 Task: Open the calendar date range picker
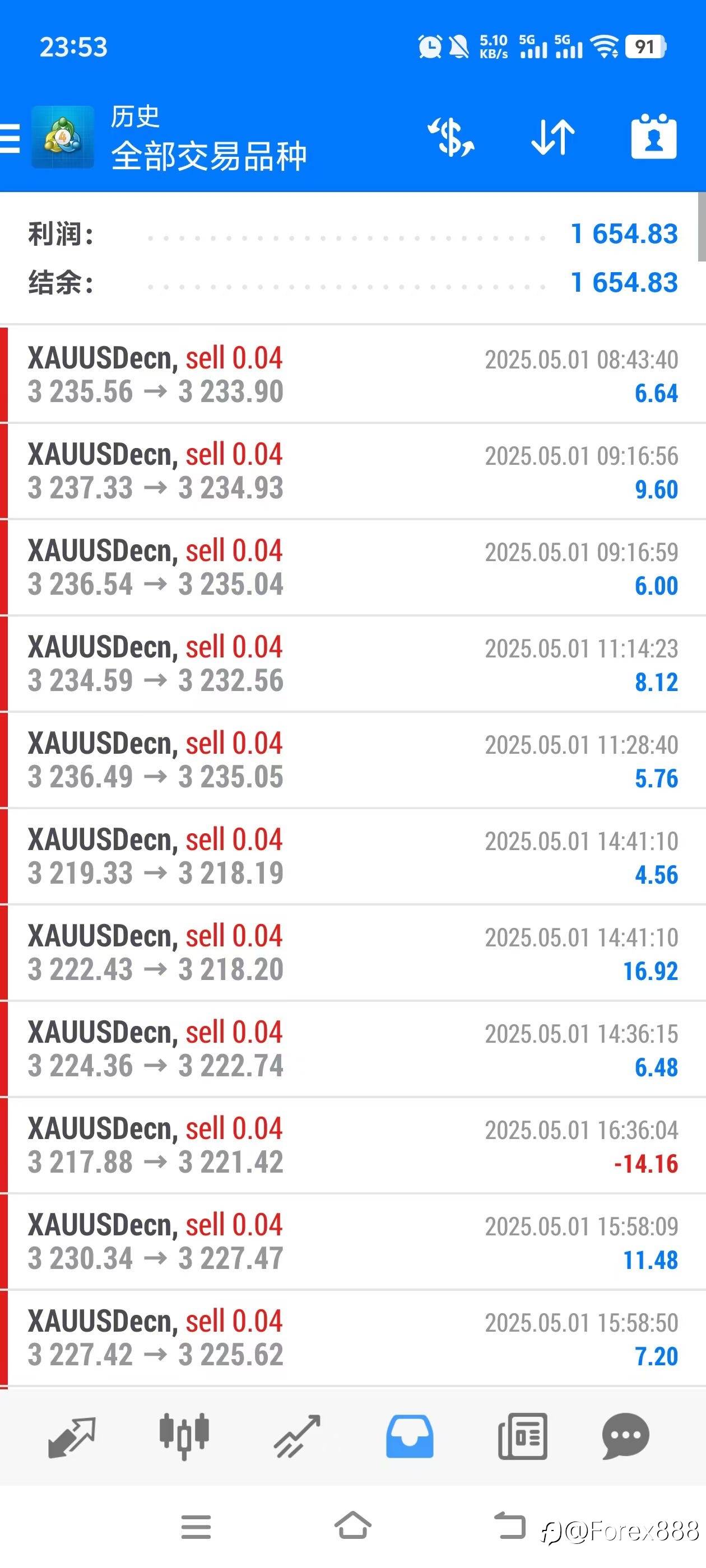654,136
